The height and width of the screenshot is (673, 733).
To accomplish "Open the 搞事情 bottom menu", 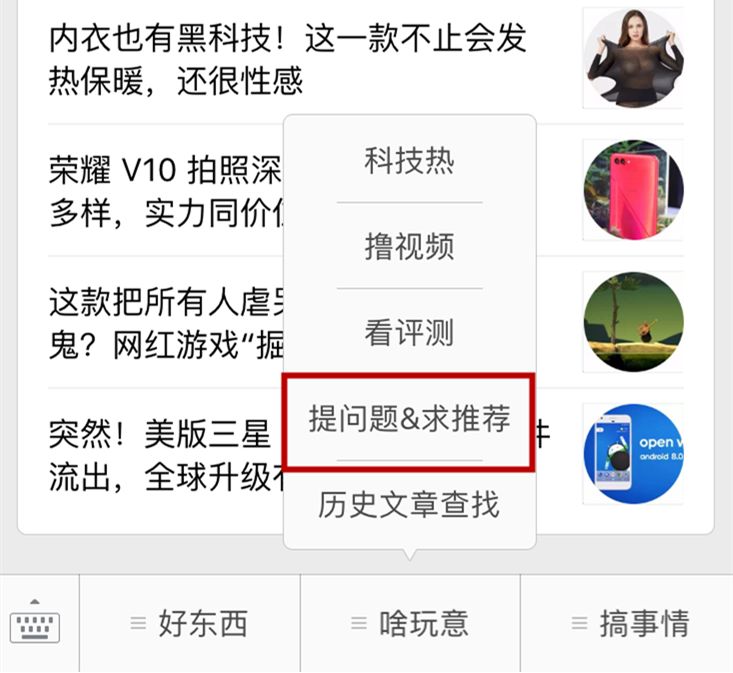I will tap(629, 624).
